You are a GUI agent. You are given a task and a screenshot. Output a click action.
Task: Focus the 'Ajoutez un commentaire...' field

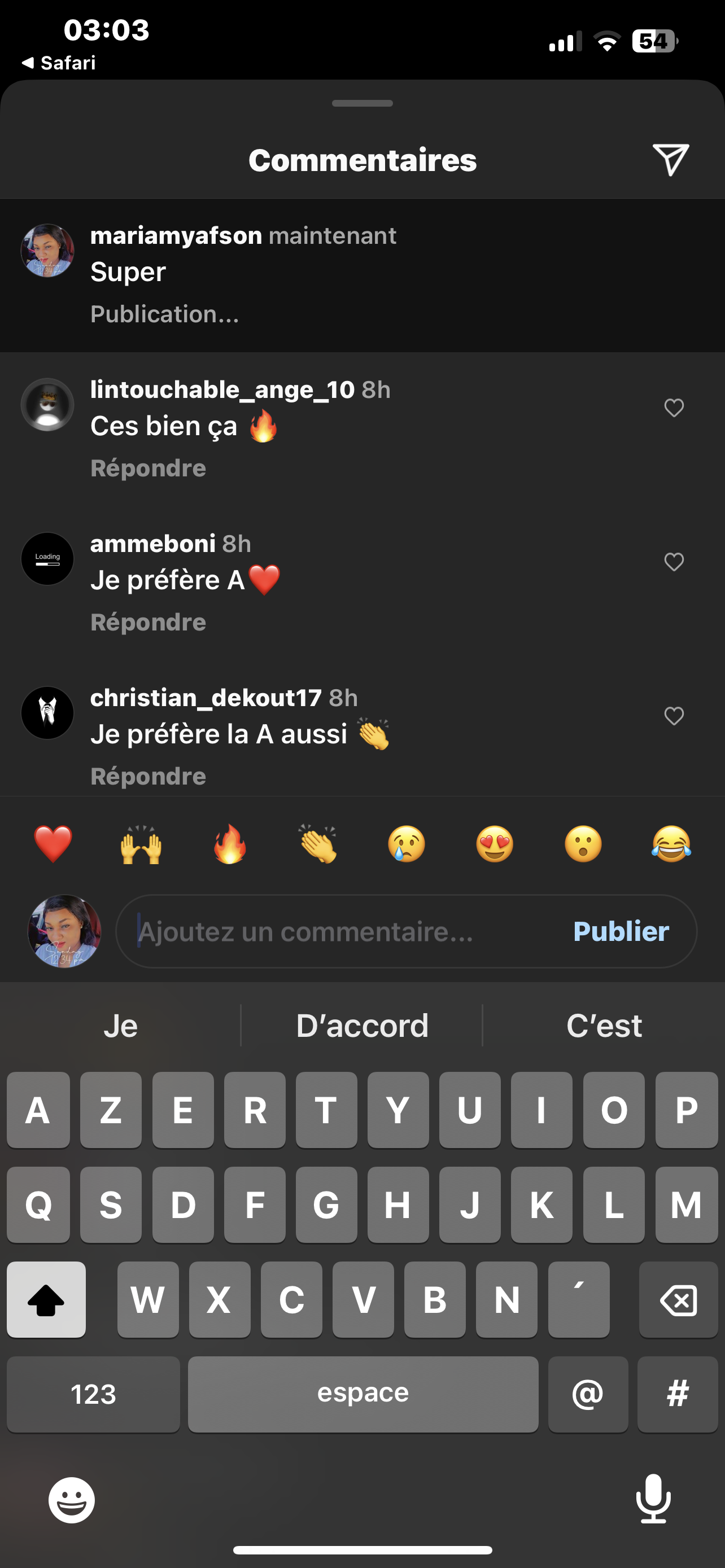click(341, 931)
